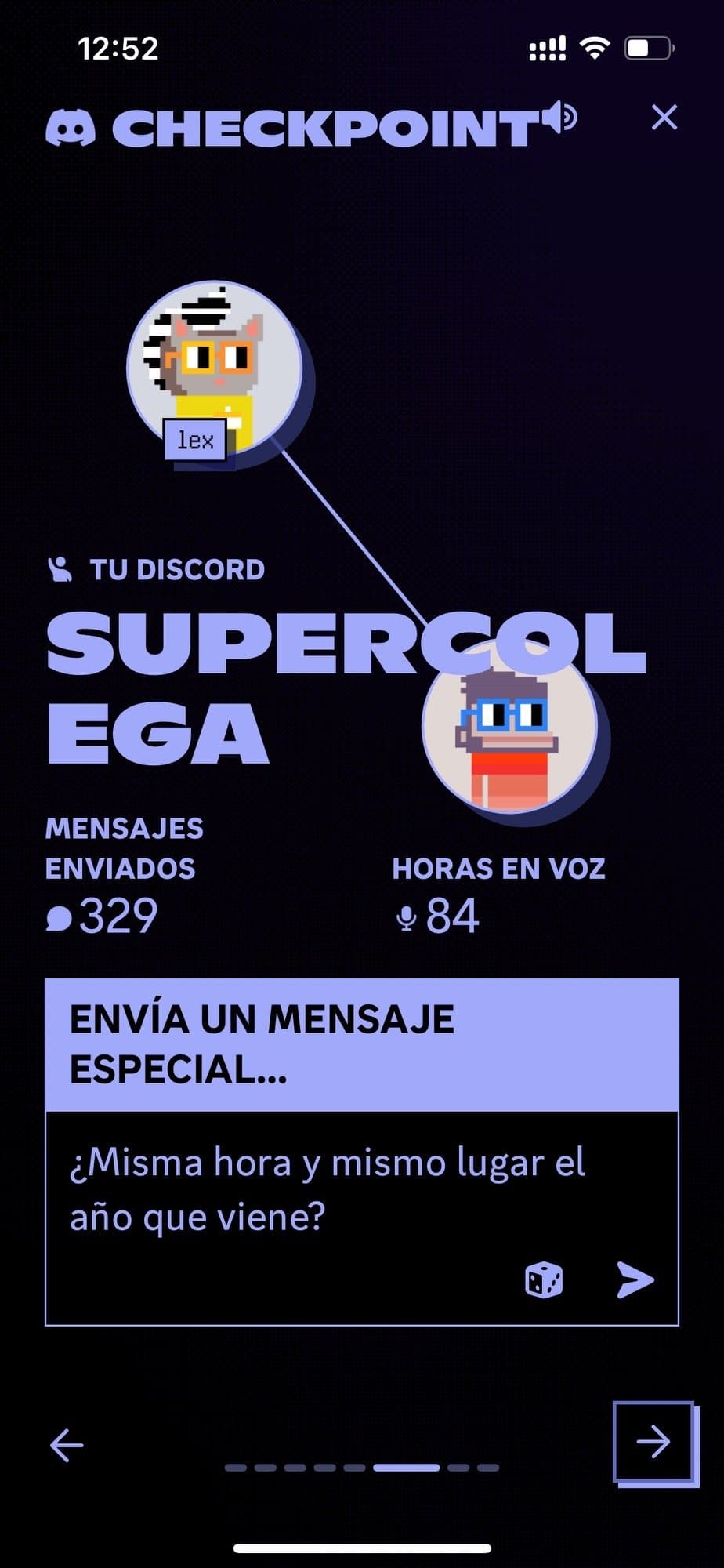The image size is (724, 1568).
Task: Send the special message
Action: tap(635, 1280)
